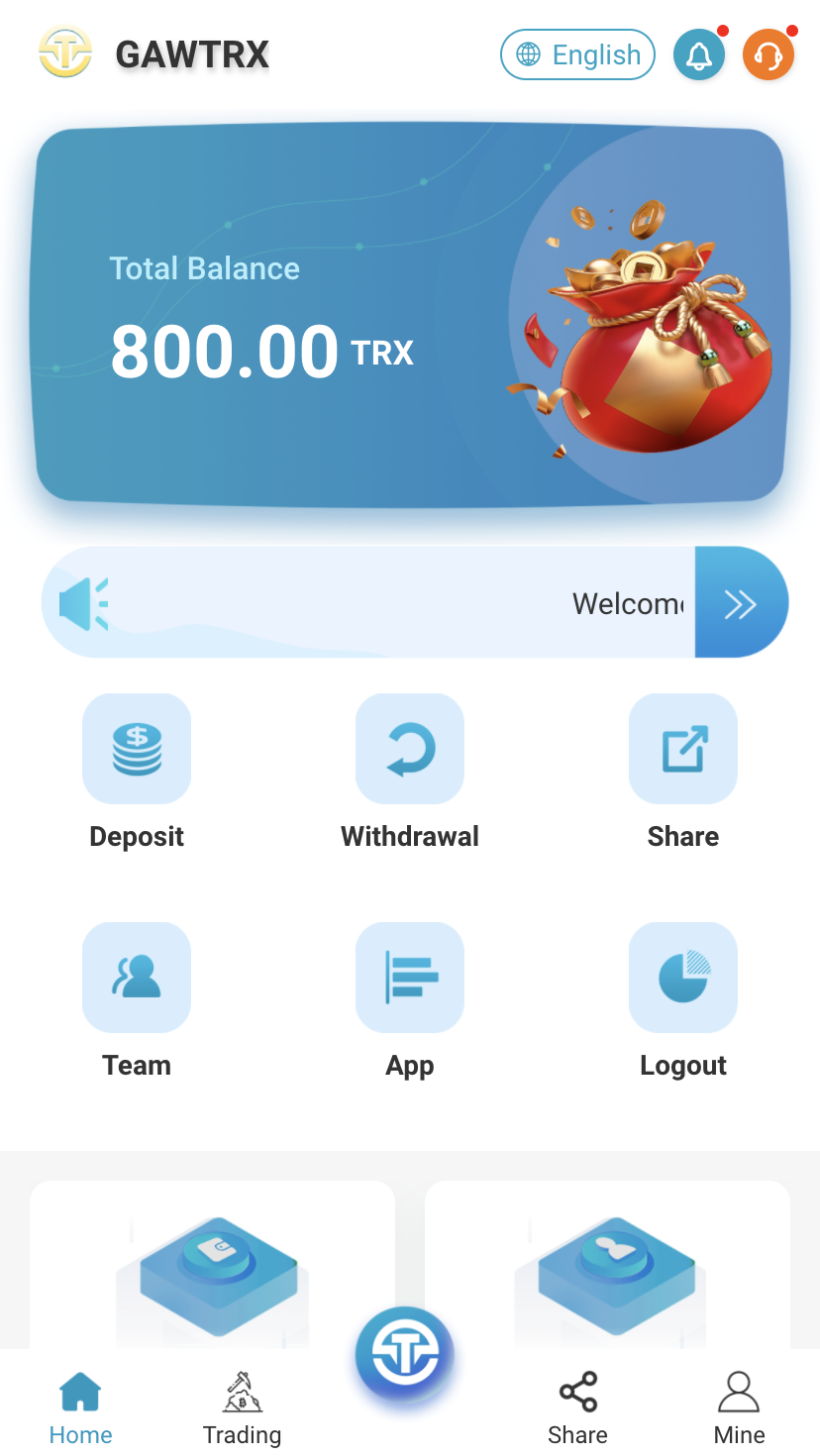Tap the center TRX logo button
820x1456 pixels.
[405, 1354]
